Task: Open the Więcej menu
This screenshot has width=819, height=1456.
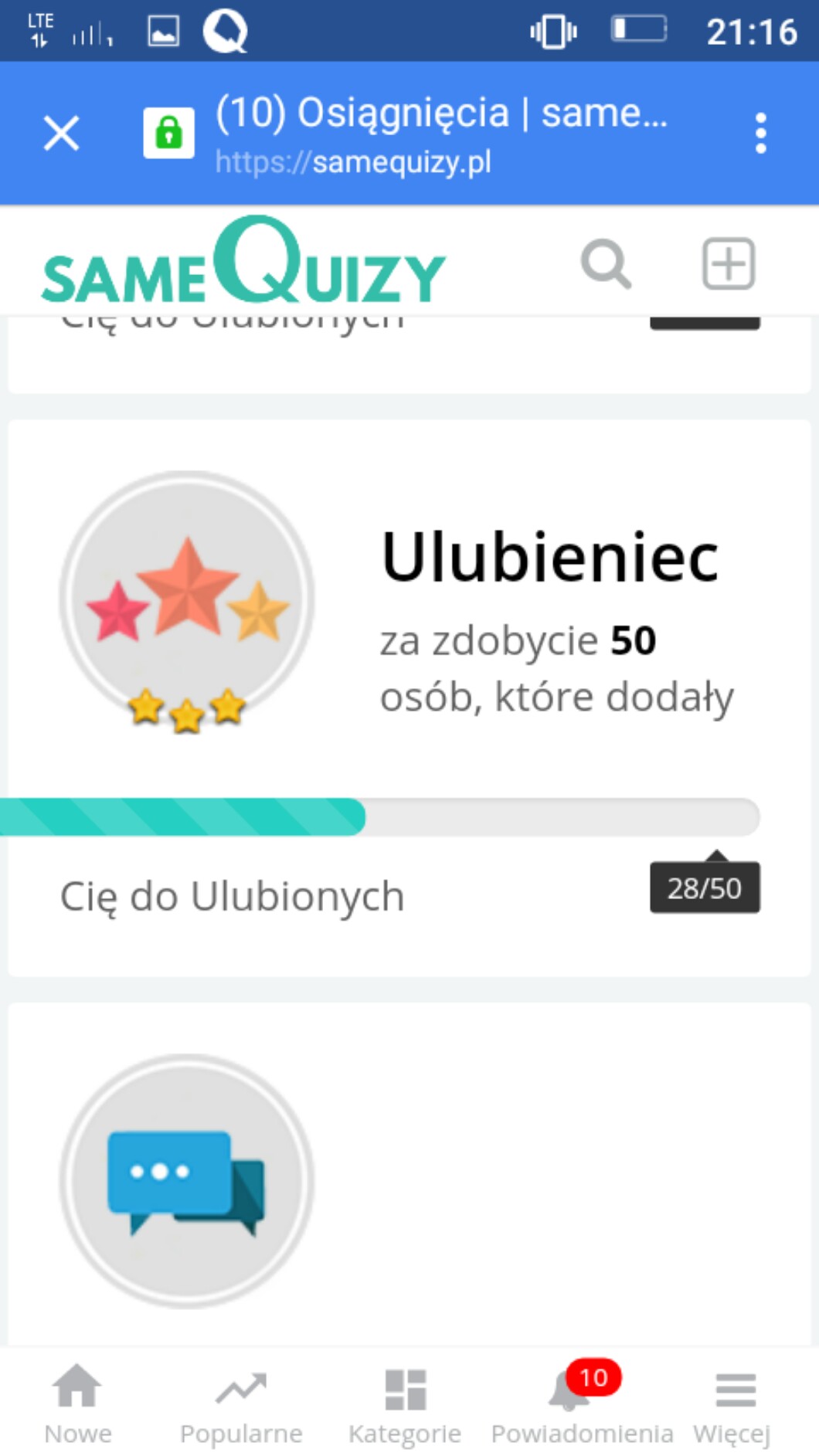Action: [732, 1403]
